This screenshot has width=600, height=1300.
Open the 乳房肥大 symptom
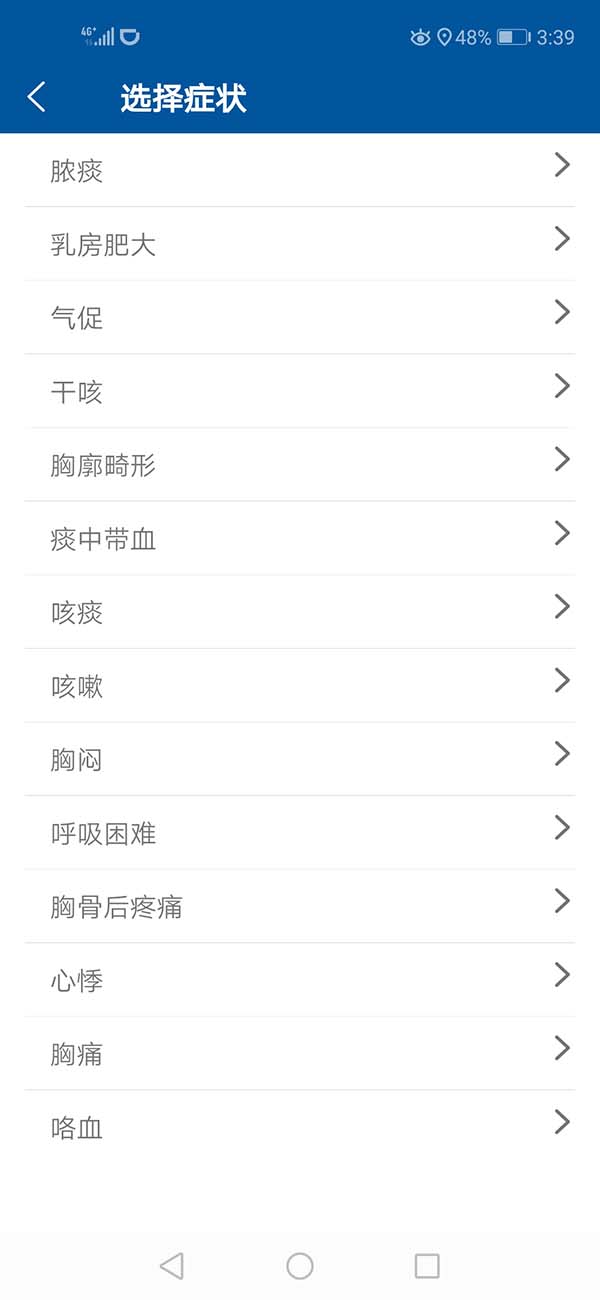pos(300,244)
